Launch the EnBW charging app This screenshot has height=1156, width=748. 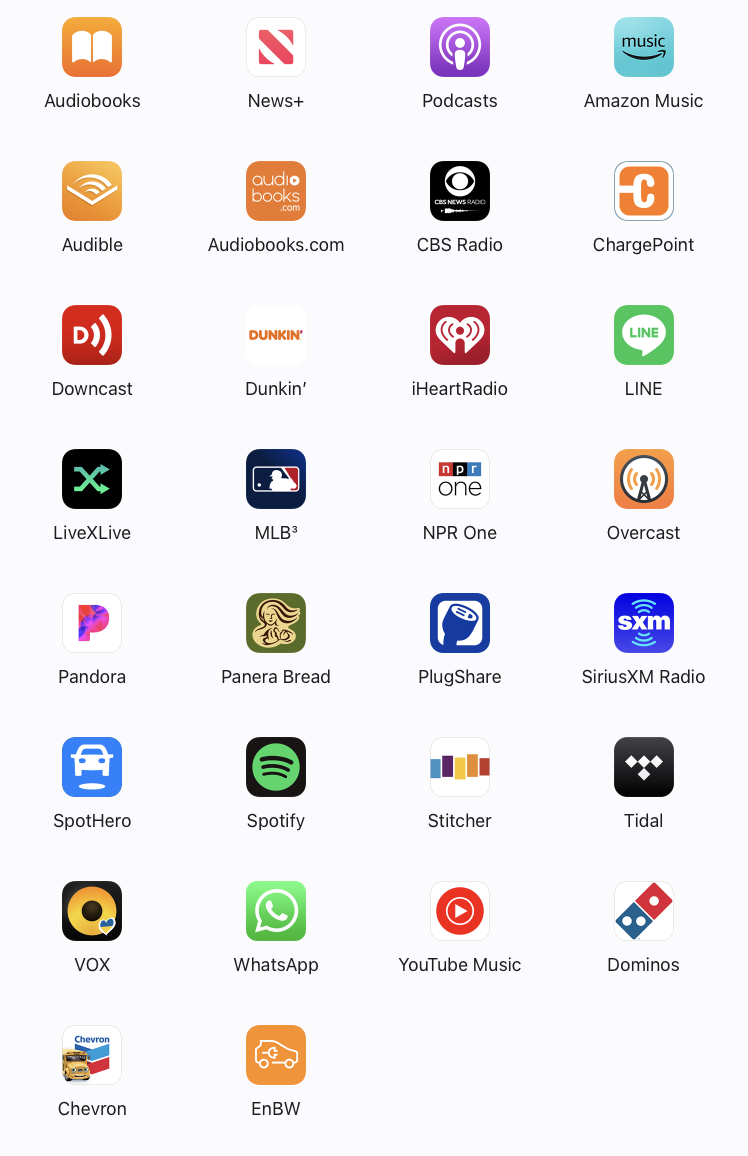(276, 1055)
